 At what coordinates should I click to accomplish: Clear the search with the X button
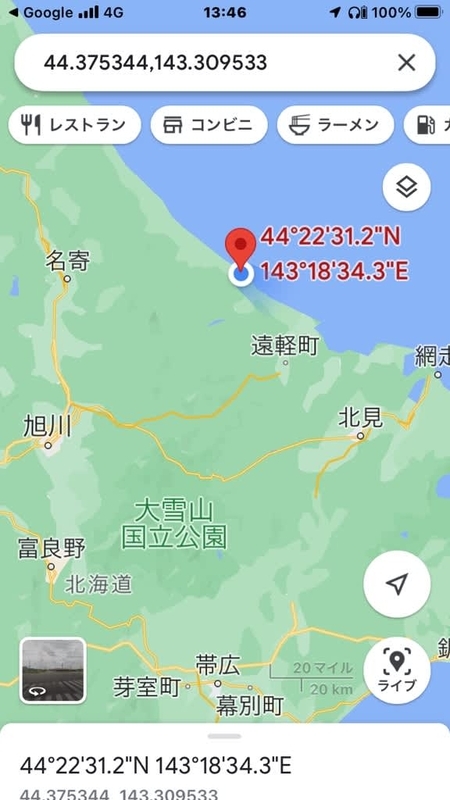coord(407,63)
